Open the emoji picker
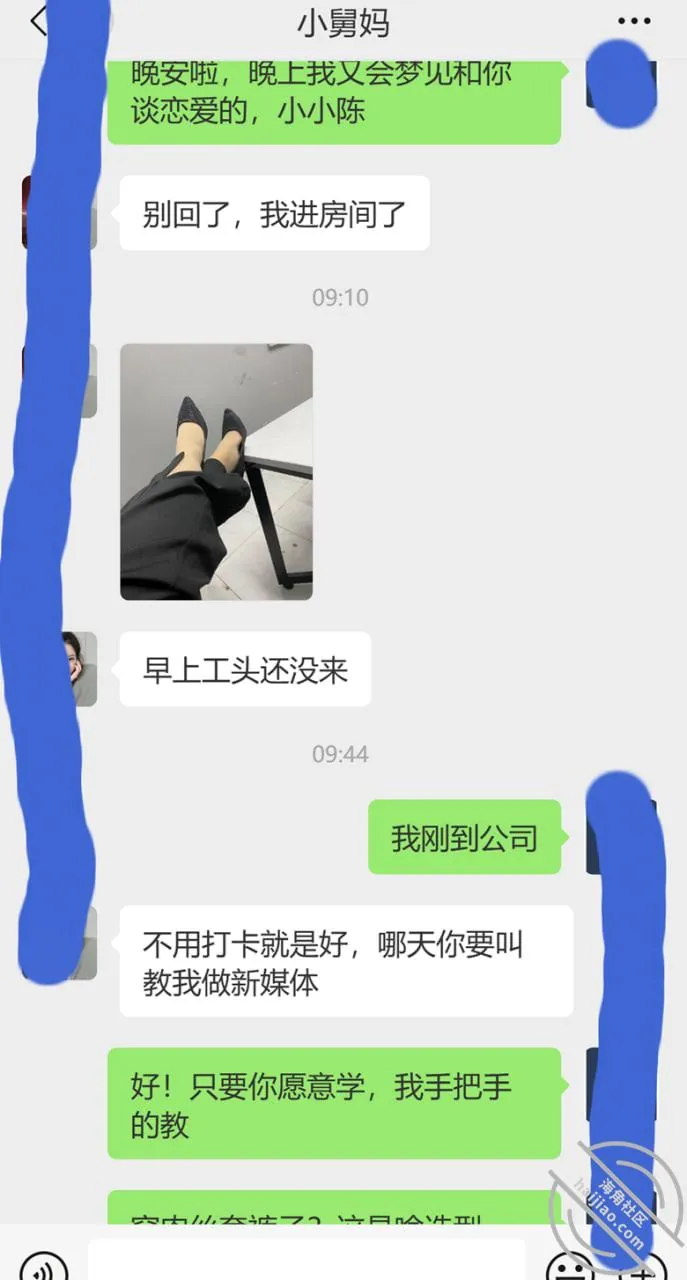This screenshot has width=687, height=1280. click(x=572, y=1267)
